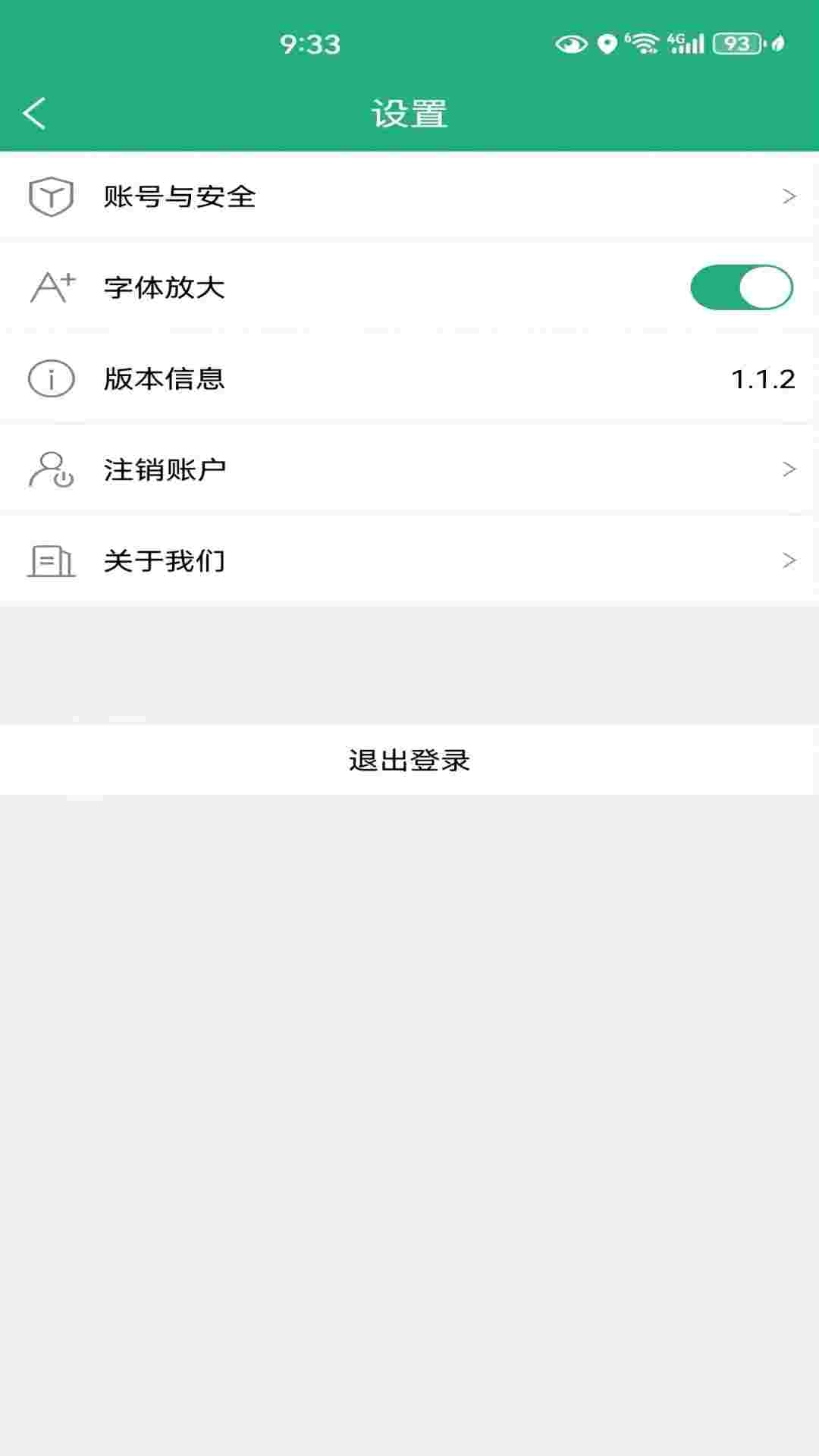Select the person icon beside 注销账户

coord(50,469)
